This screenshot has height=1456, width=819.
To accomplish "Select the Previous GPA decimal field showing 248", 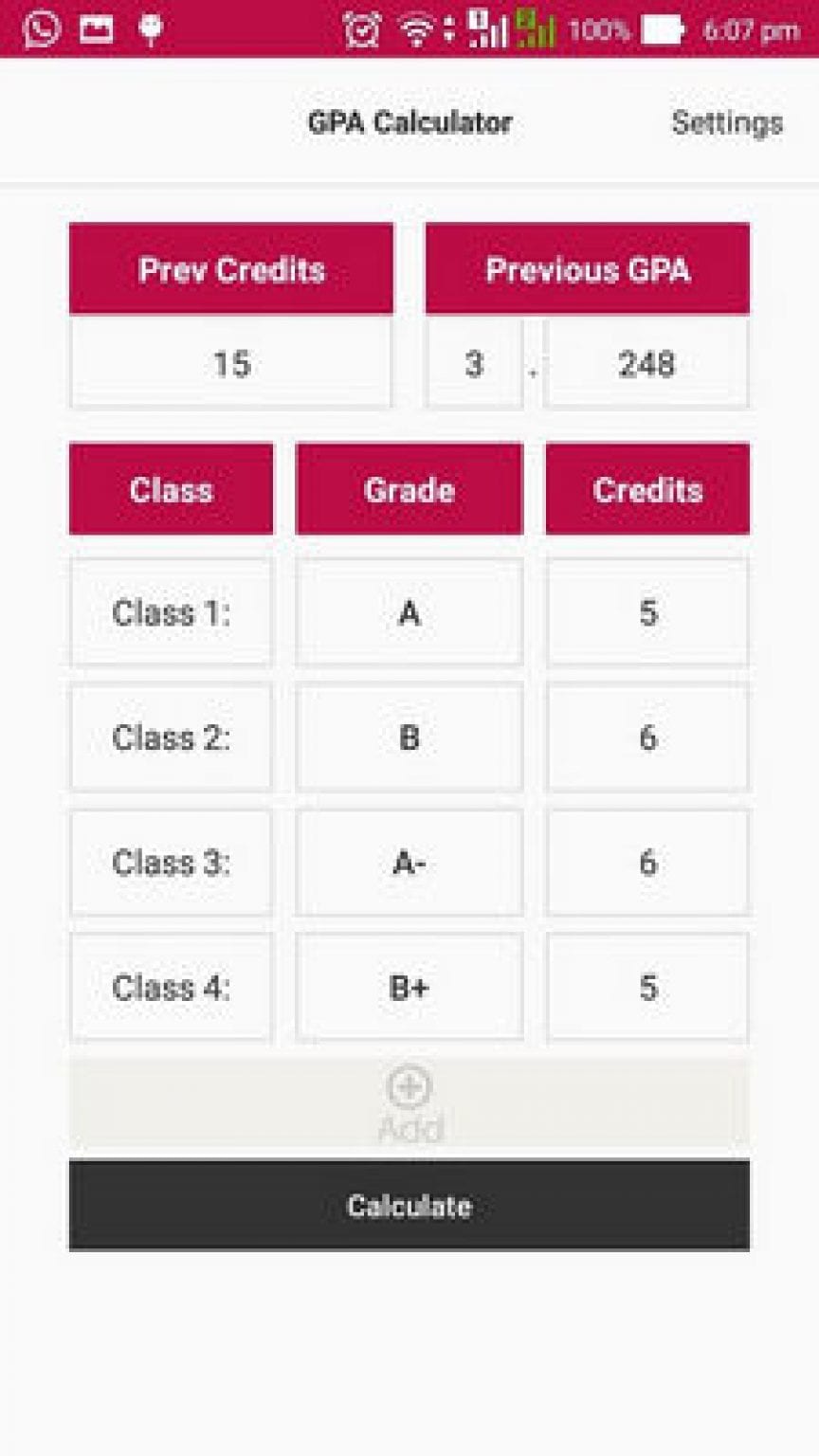I will [646, 362].
